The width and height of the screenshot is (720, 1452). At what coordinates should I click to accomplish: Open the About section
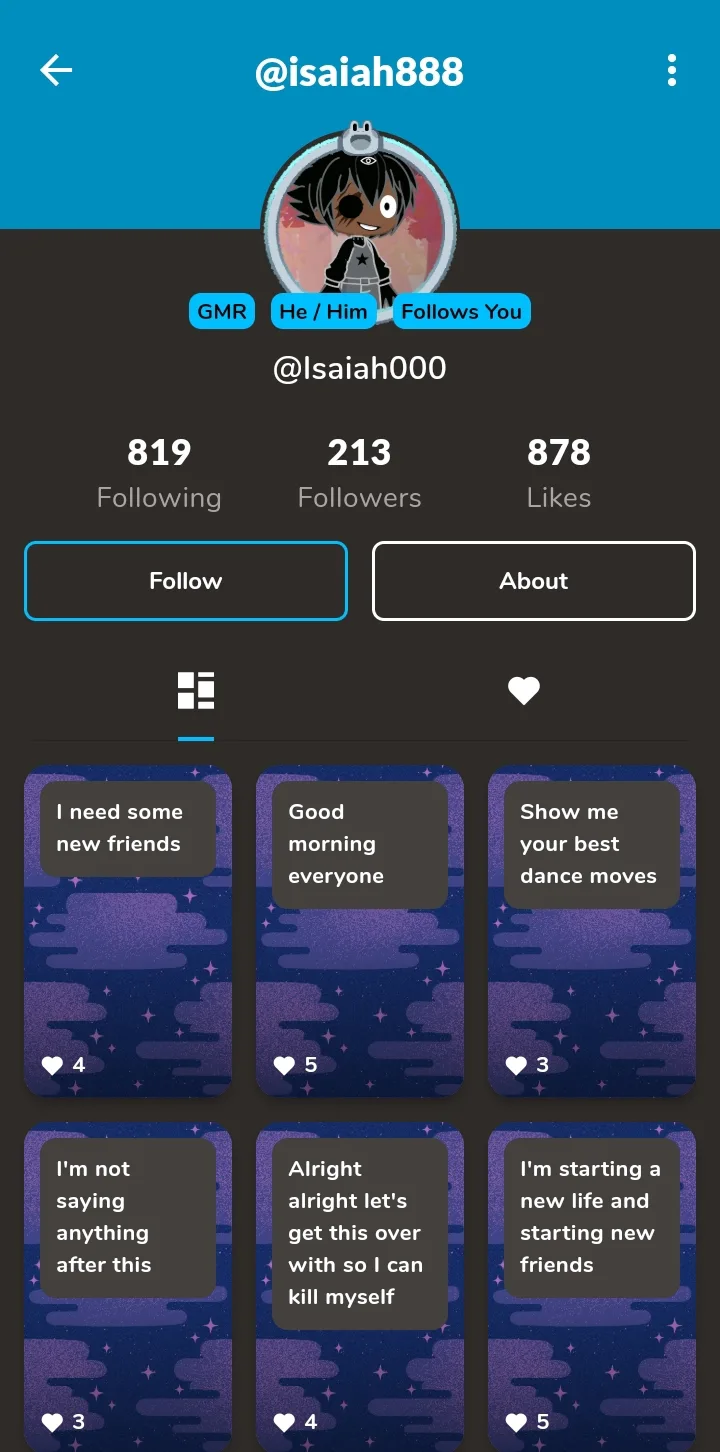tap(534, 581)
